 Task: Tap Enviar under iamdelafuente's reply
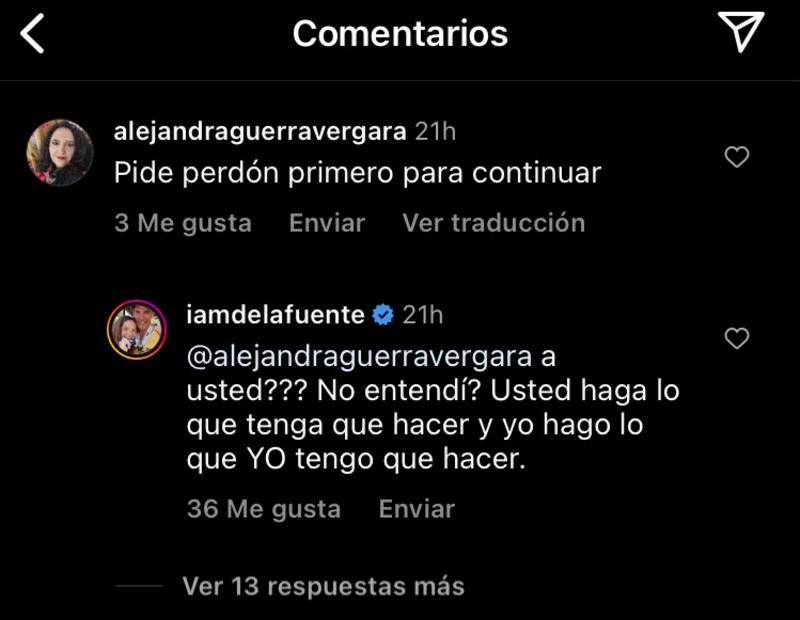tap(416, 509)
